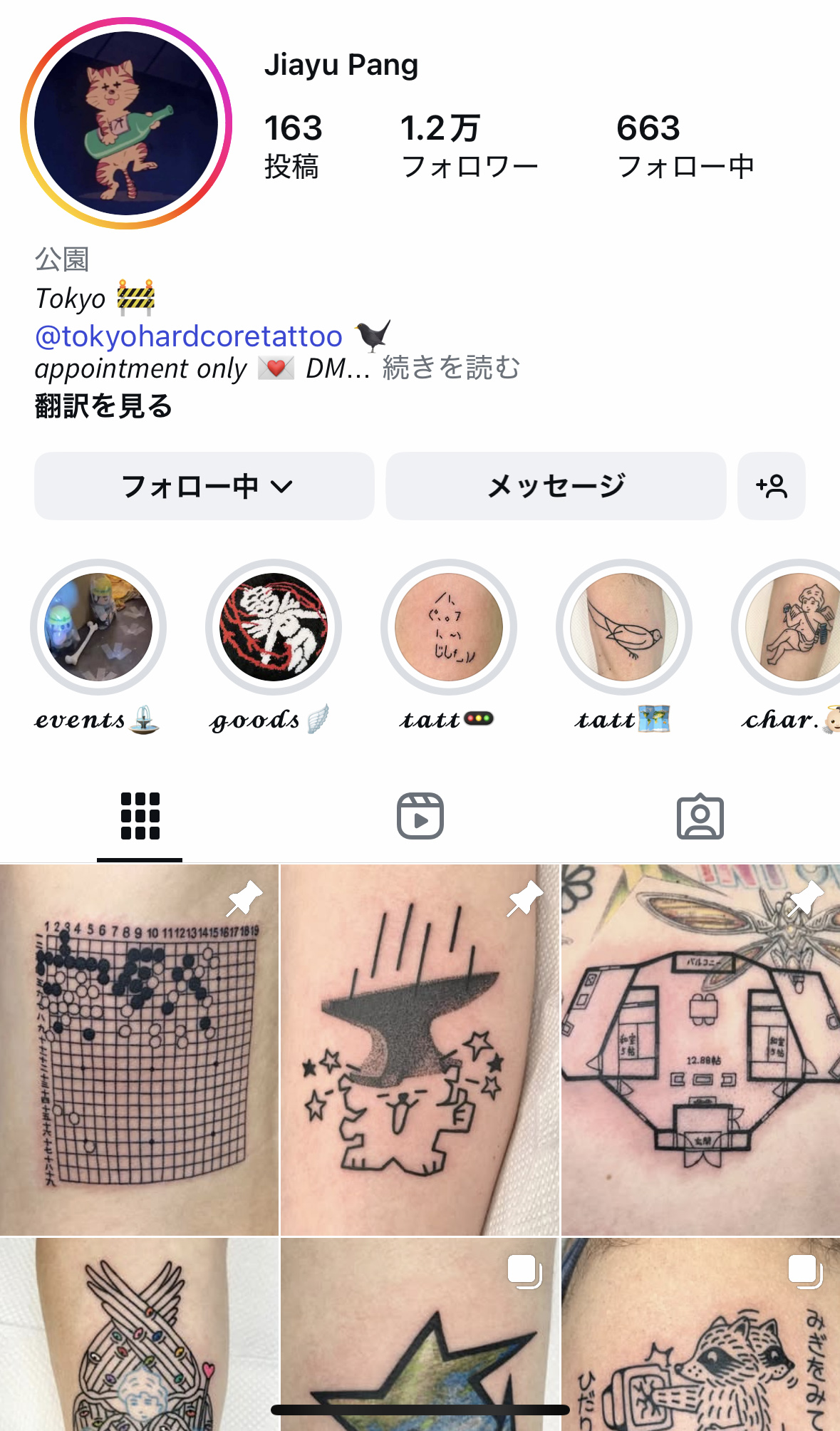This screenshot has height=1431, width=840.
Task: Open the 1.2万 followers list
Action: tap(468, 146)
